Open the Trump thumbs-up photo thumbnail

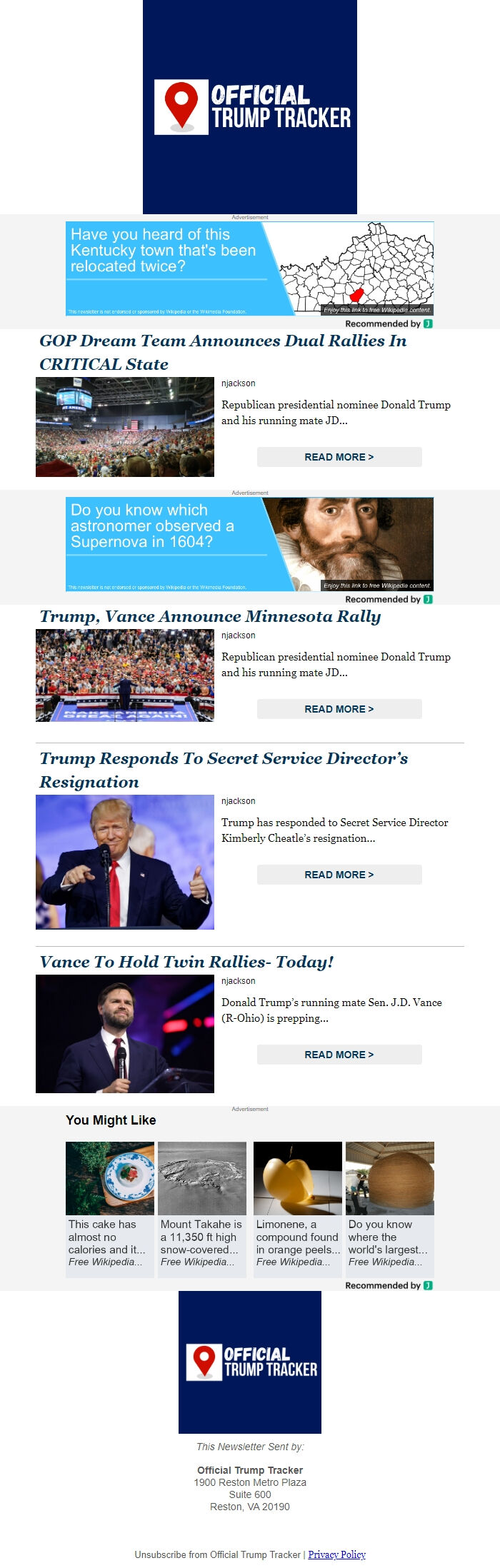pos(125,862)
